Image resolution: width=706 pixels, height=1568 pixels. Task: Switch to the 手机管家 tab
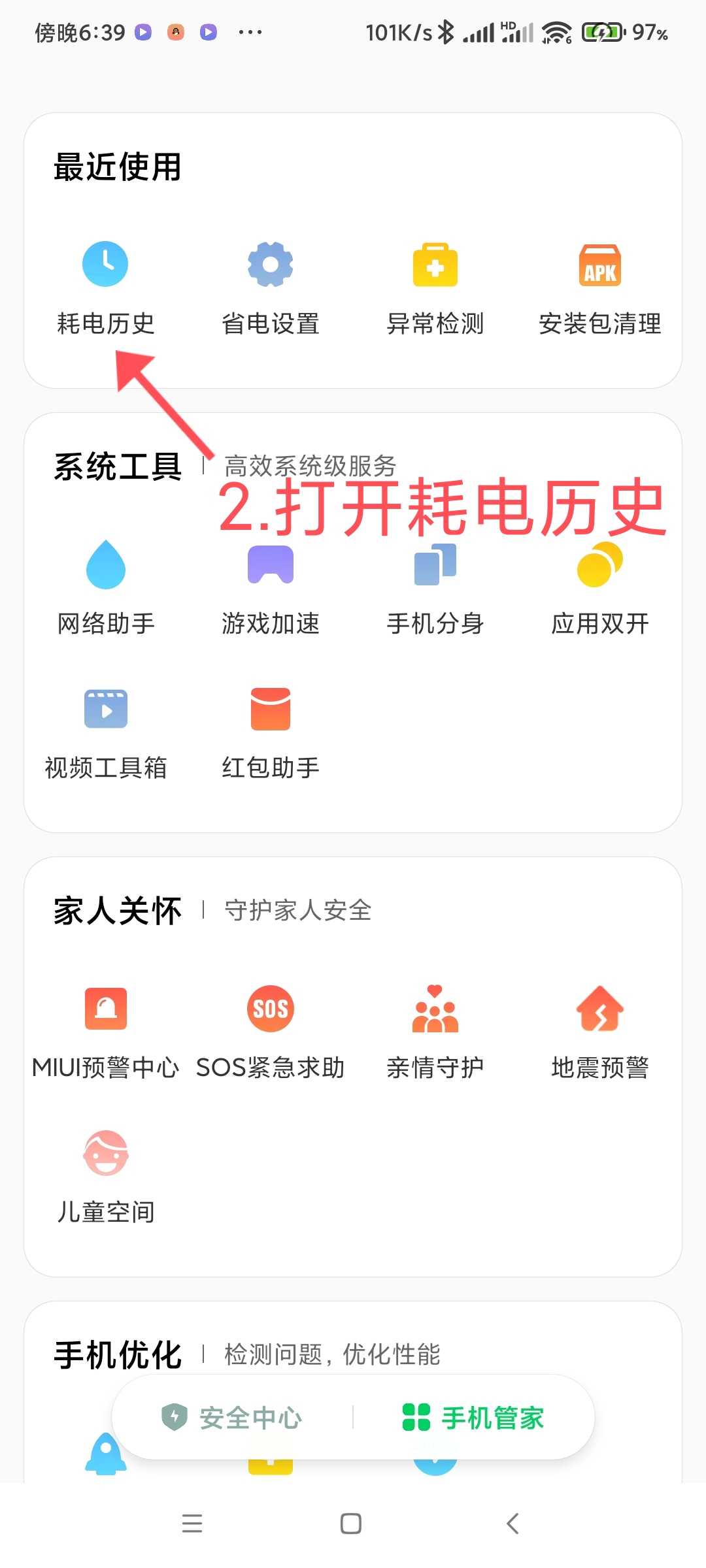coord(473,1417)
